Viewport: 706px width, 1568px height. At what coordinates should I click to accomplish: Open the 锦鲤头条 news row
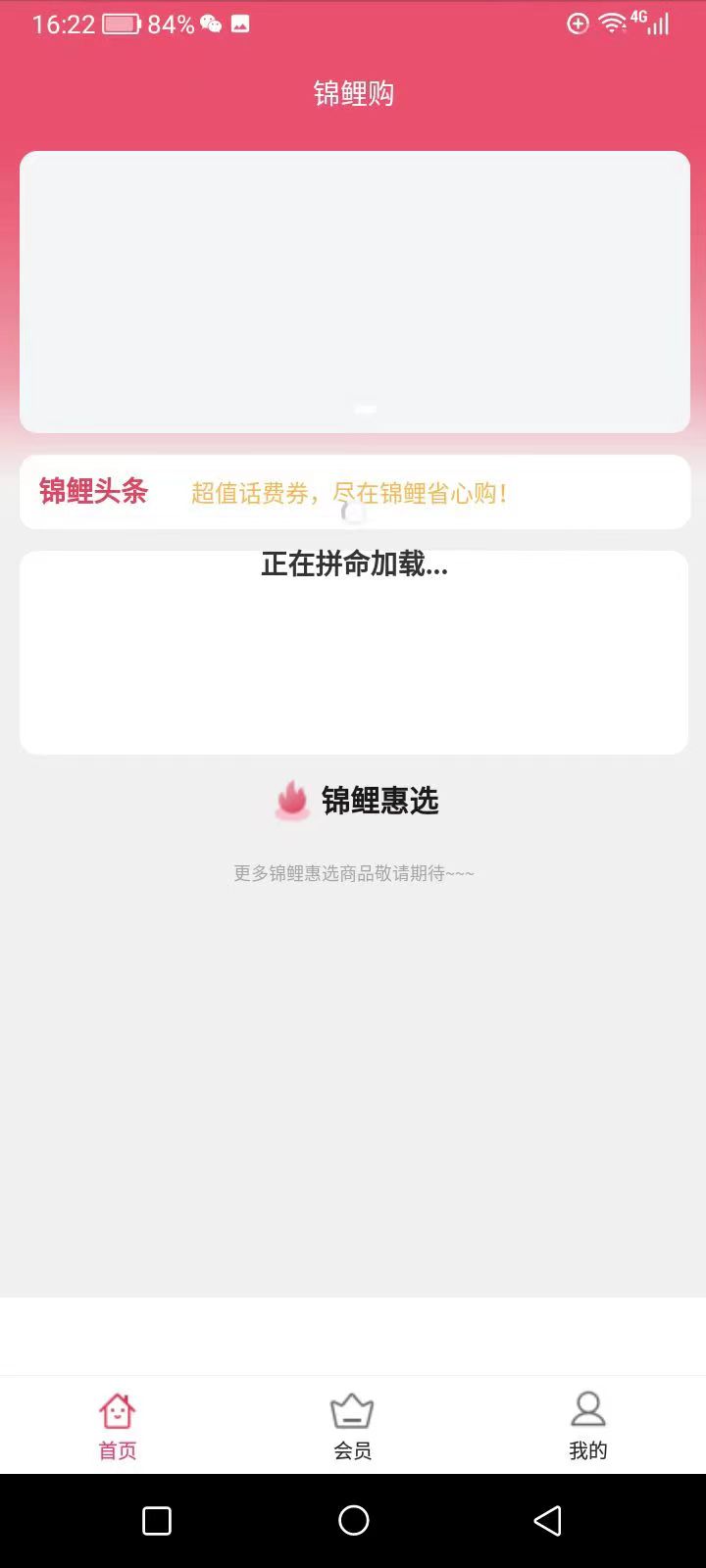click(x=353, y=492)
